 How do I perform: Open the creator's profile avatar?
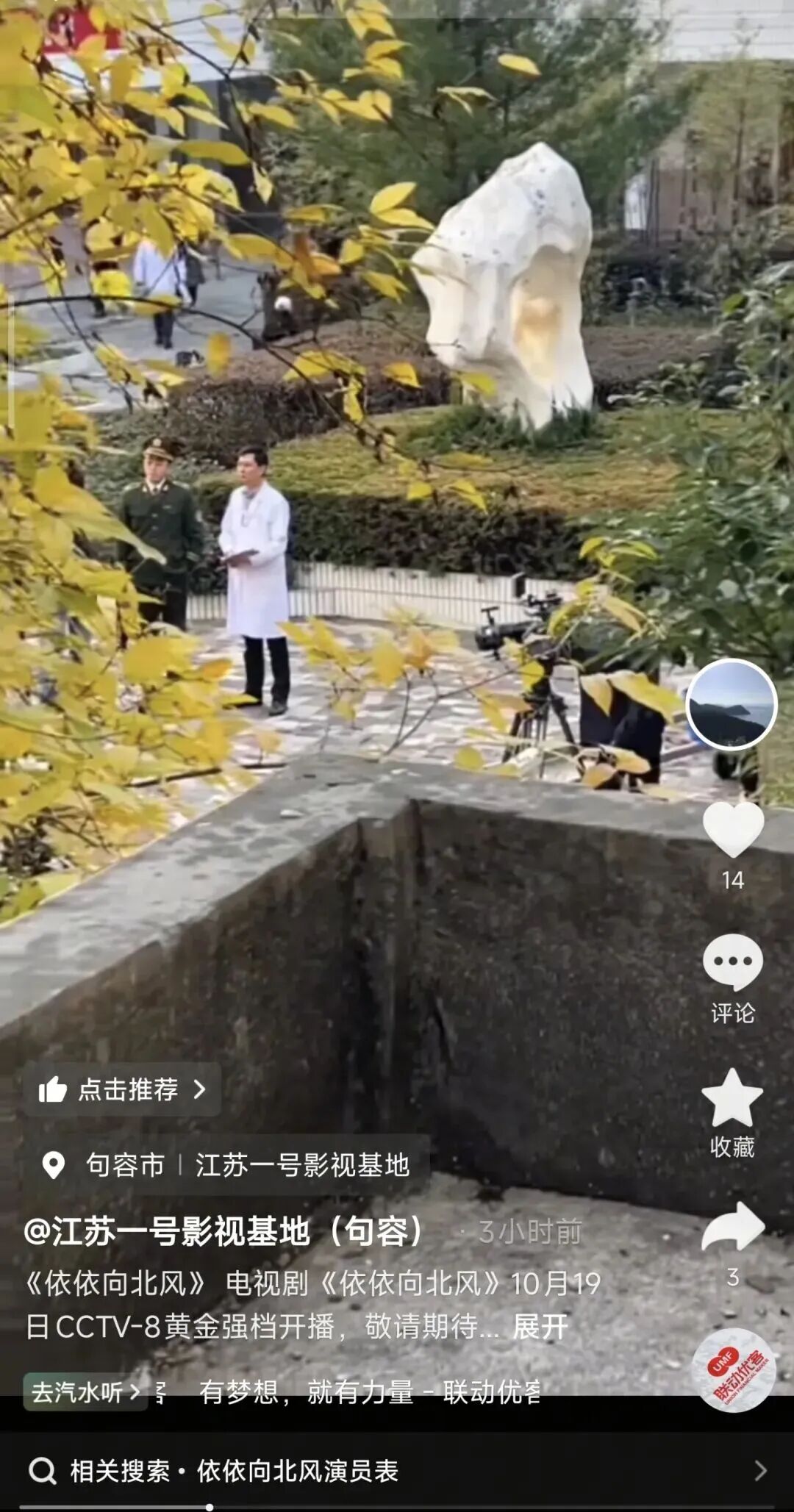tap(731, 704)
